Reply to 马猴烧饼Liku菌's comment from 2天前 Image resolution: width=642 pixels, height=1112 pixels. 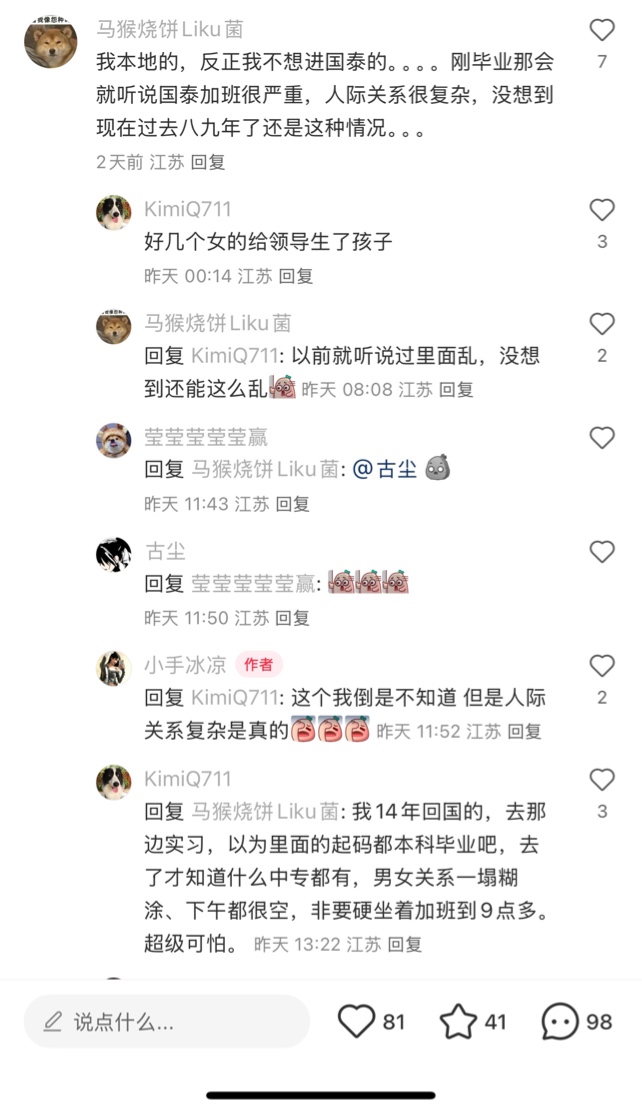coord(208,162)
